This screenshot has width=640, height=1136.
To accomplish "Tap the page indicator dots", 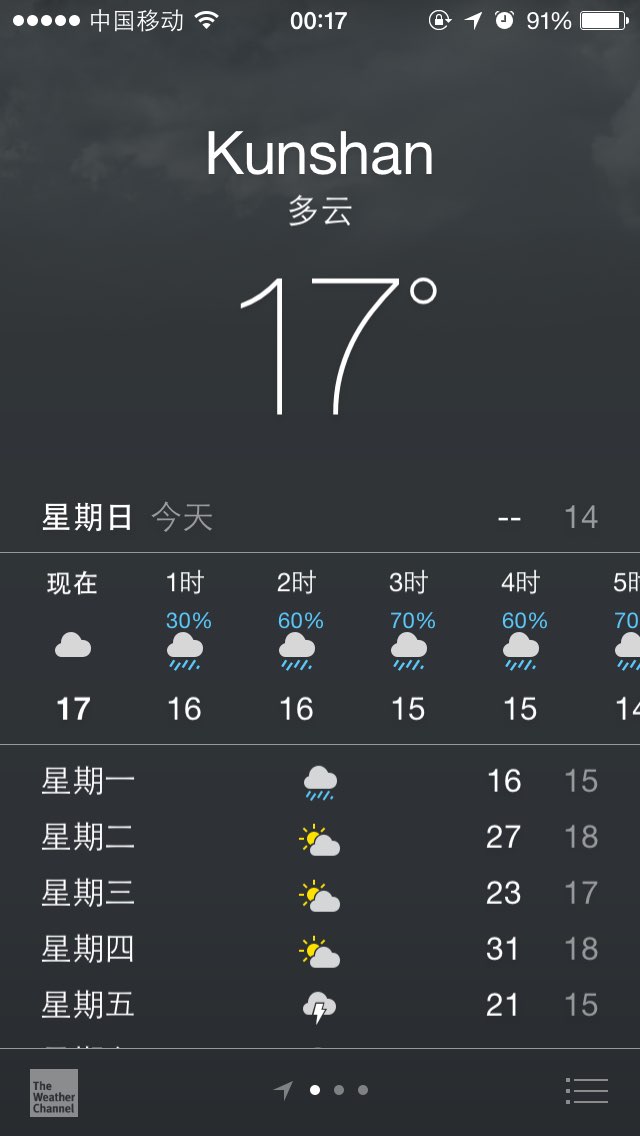I will point(321,1090).
